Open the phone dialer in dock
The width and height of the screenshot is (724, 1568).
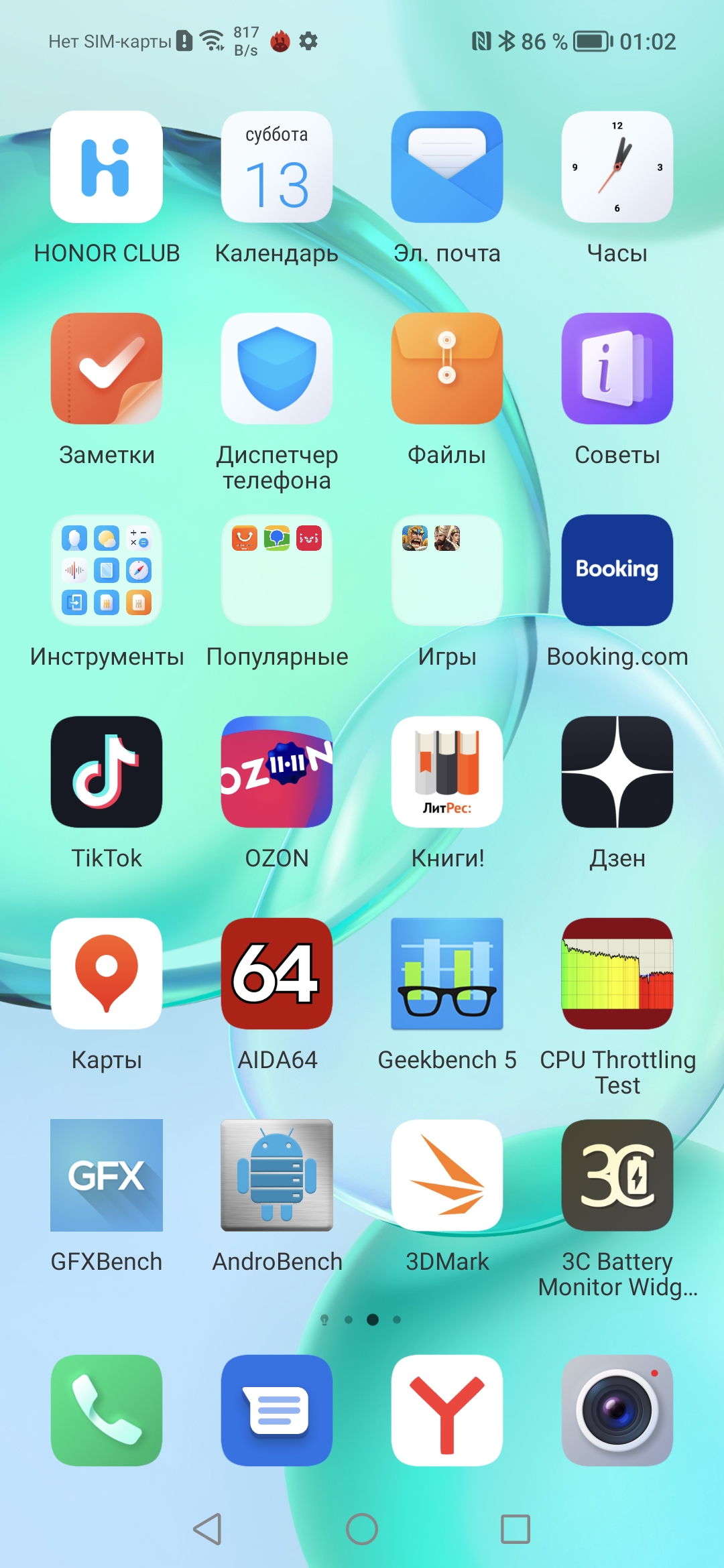(x=107, y=1411)
